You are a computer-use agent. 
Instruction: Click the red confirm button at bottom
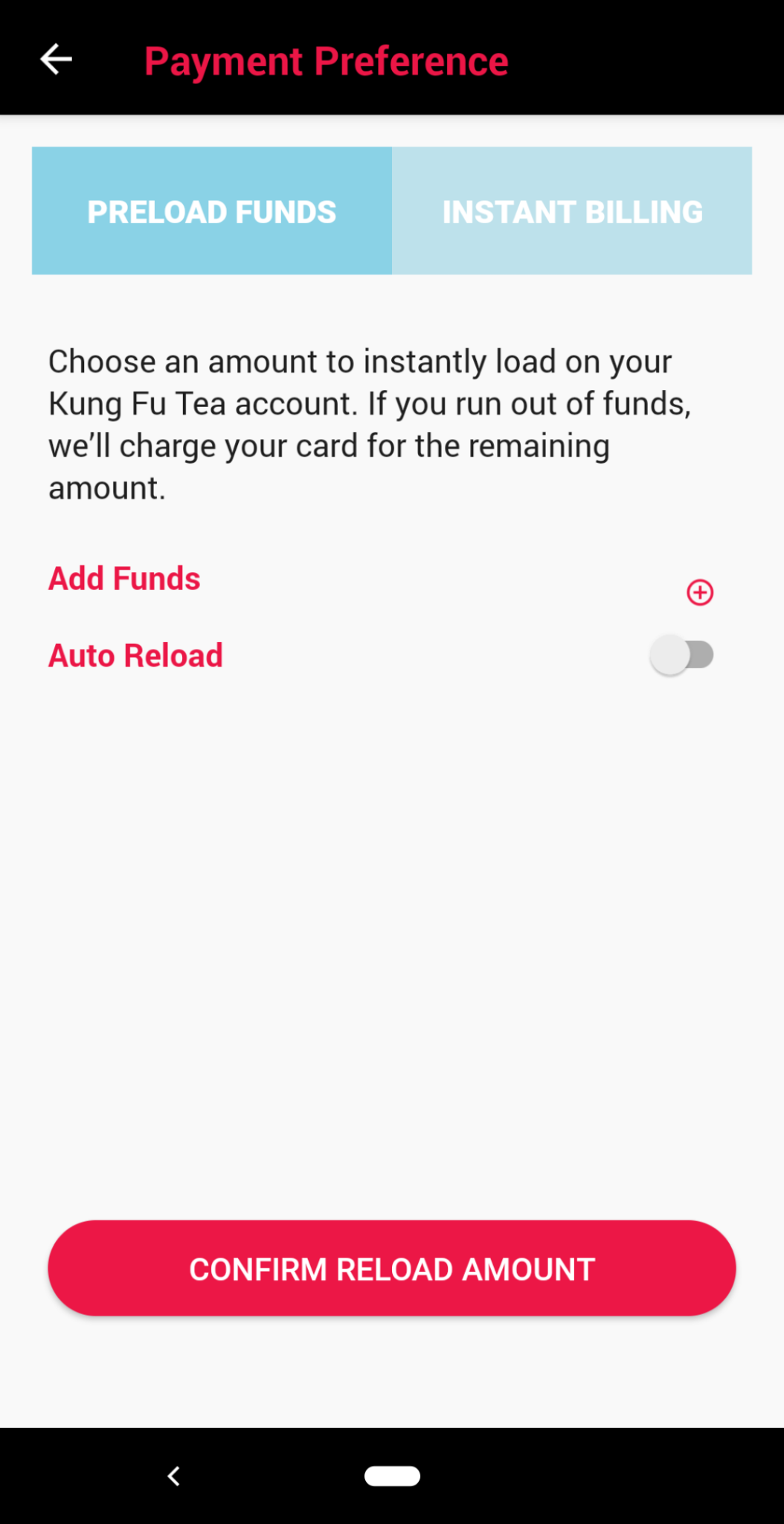pyautogui.click(x=392, y=1268)
